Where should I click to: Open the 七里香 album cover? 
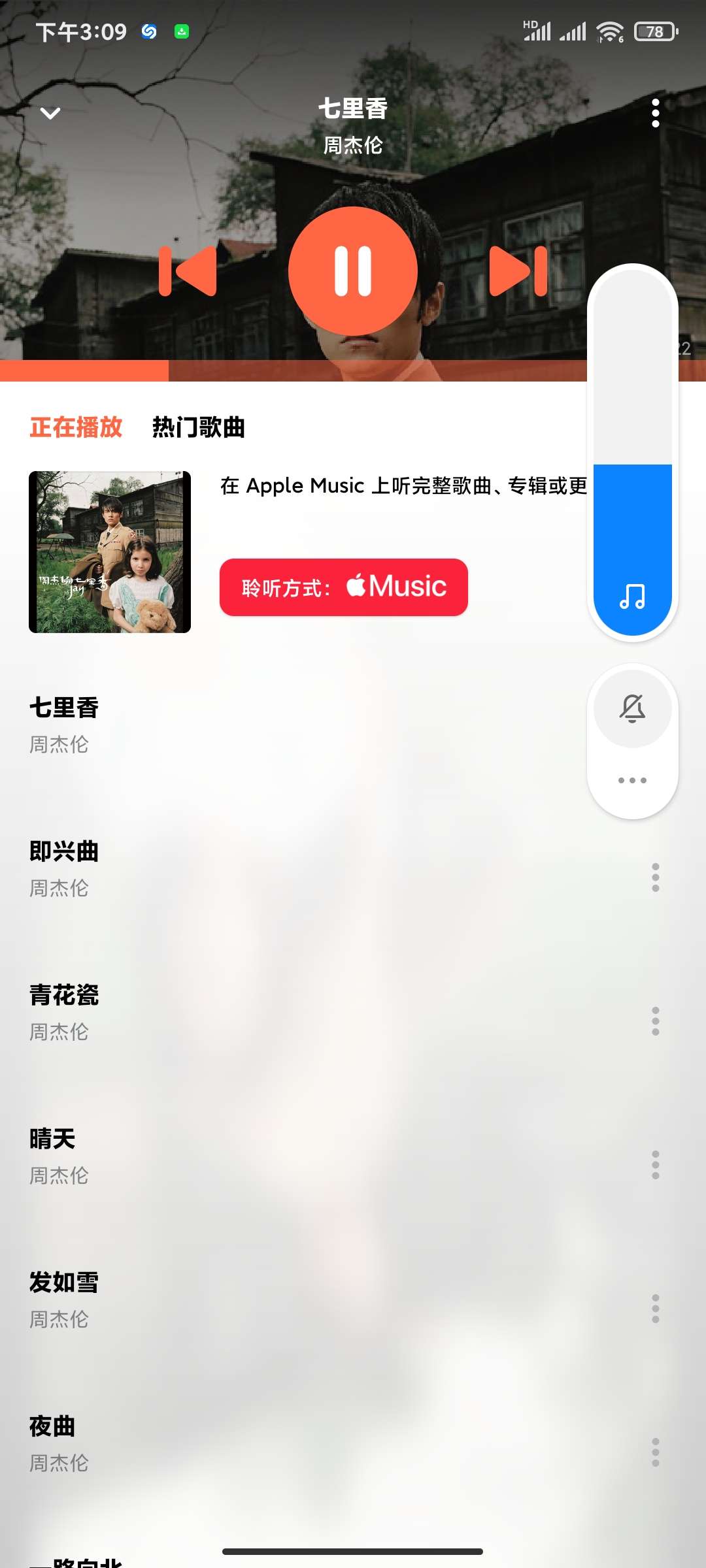[x=110, y=552]
